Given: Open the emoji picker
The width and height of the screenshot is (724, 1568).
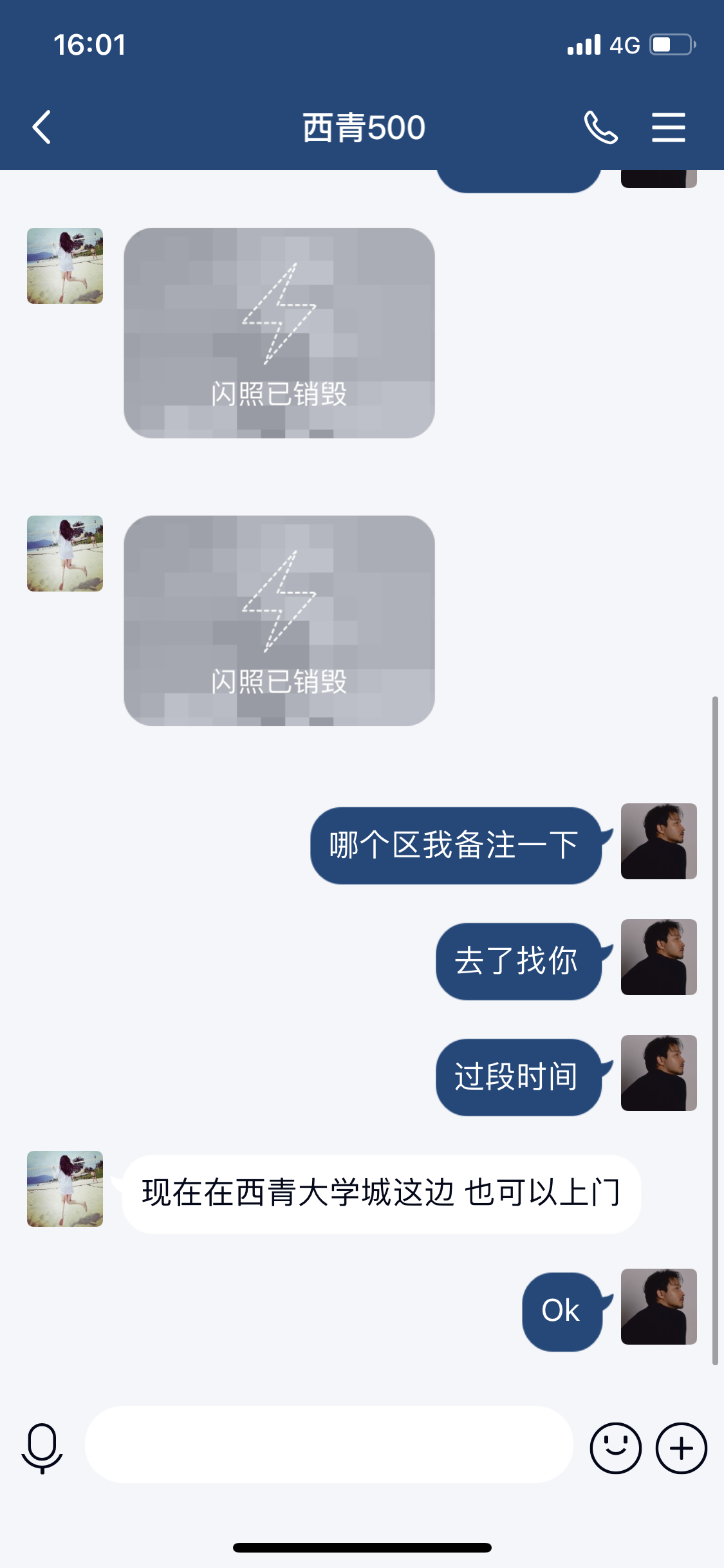Looking at the screenshot, I should tap(615, 1448).
